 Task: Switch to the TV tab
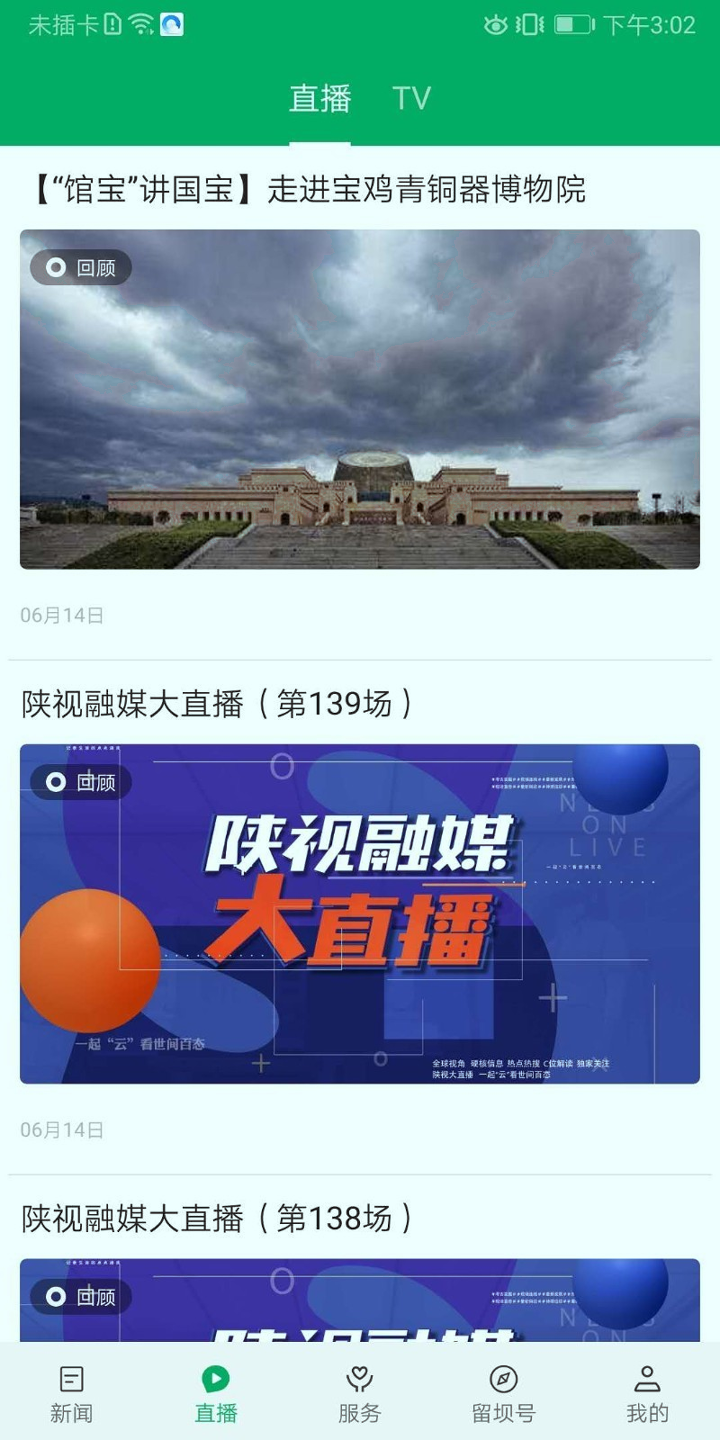409,97
